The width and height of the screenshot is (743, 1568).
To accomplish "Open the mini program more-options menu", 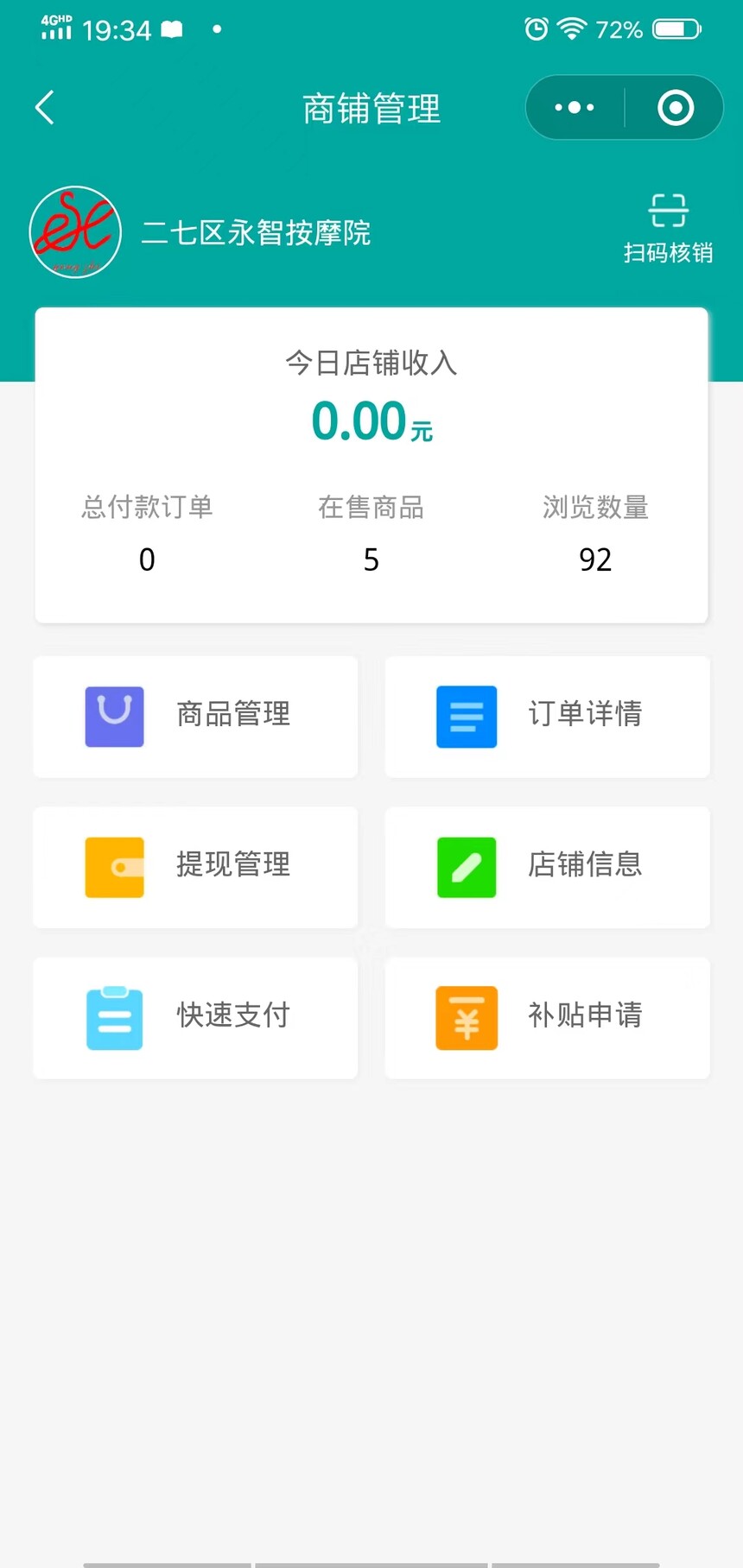I will 575,108.
